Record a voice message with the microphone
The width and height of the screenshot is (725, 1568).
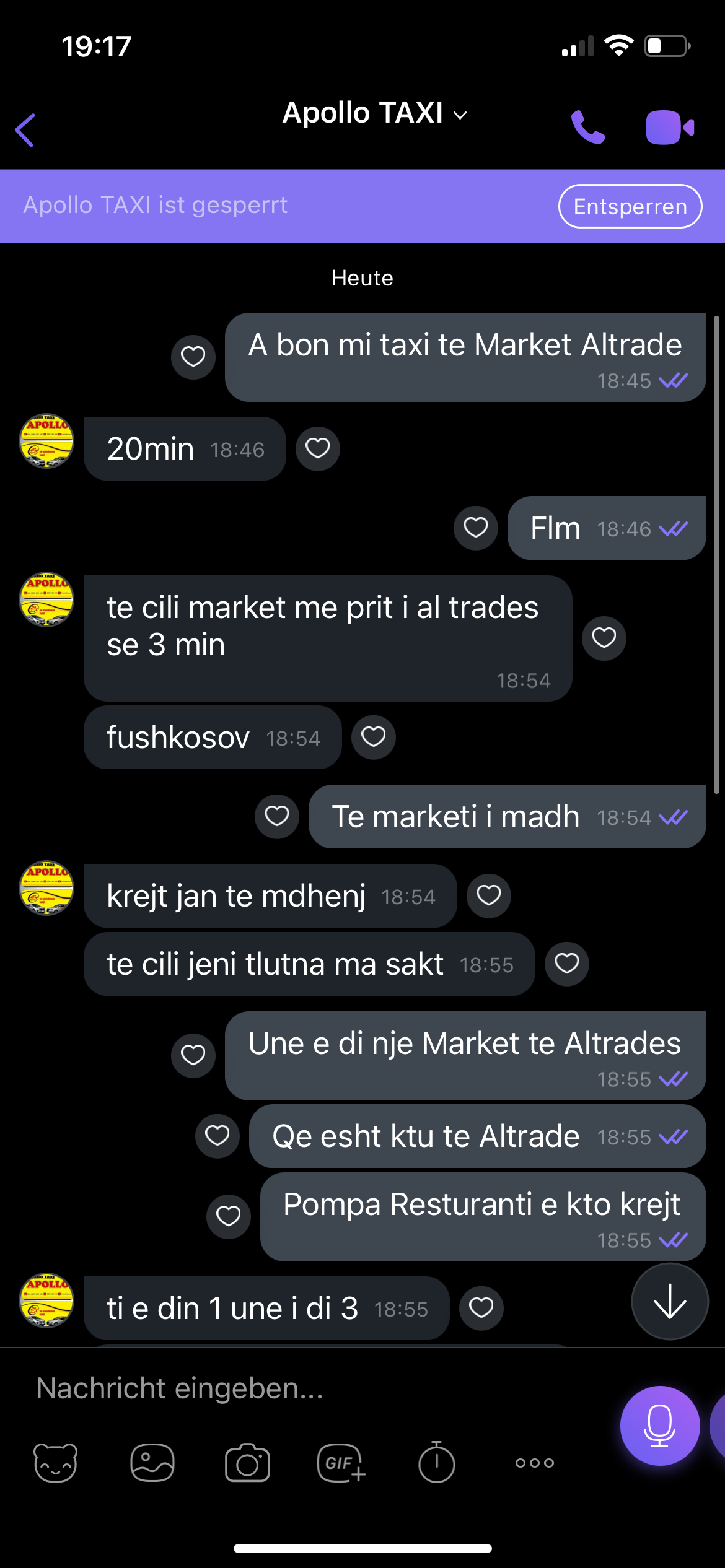(x=659, y=1426)
